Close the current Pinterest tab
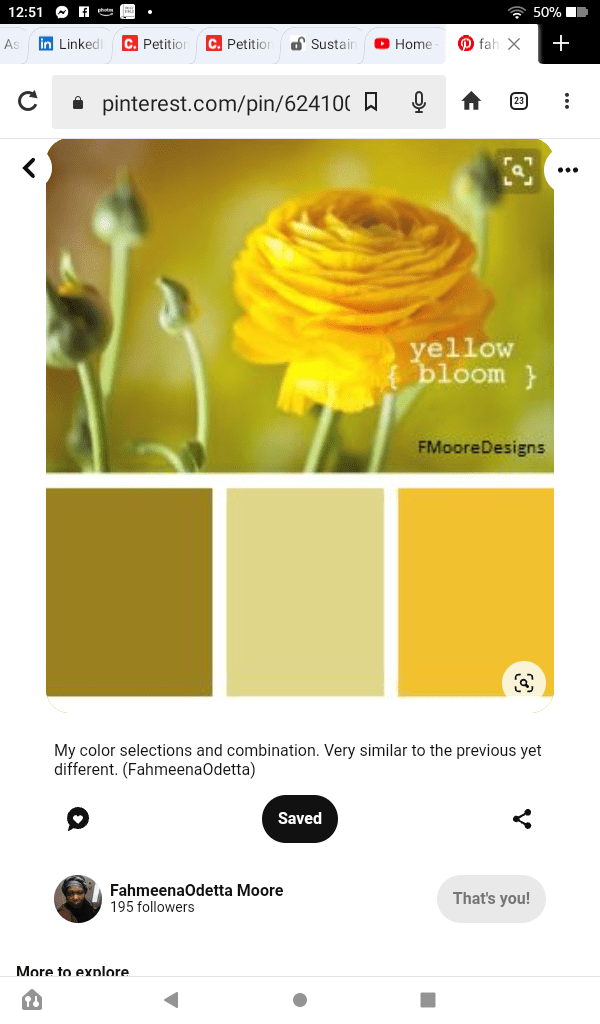The width and height of the screenshot is (600, 1024). 514,44
